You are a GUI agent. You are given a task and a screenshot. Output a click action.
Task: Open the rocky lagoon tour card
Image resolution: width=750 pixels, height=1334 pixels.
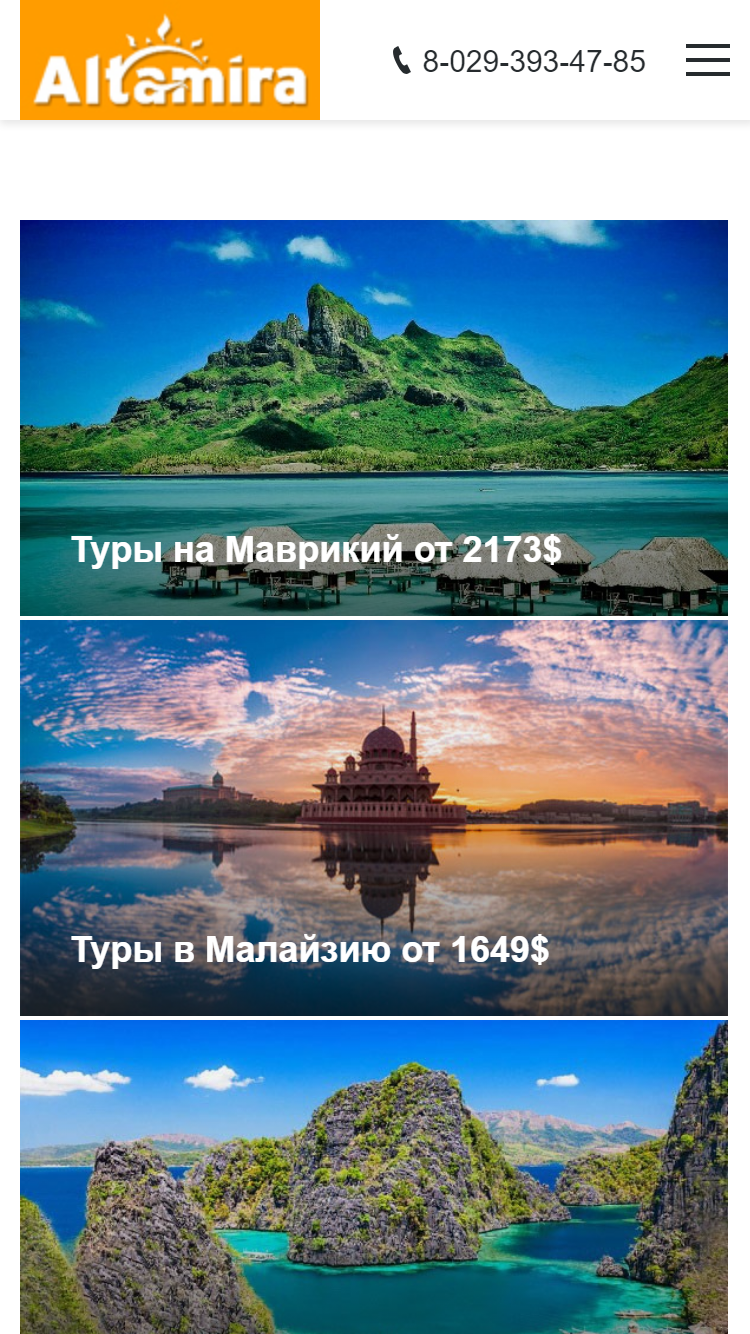(374, 1177)
